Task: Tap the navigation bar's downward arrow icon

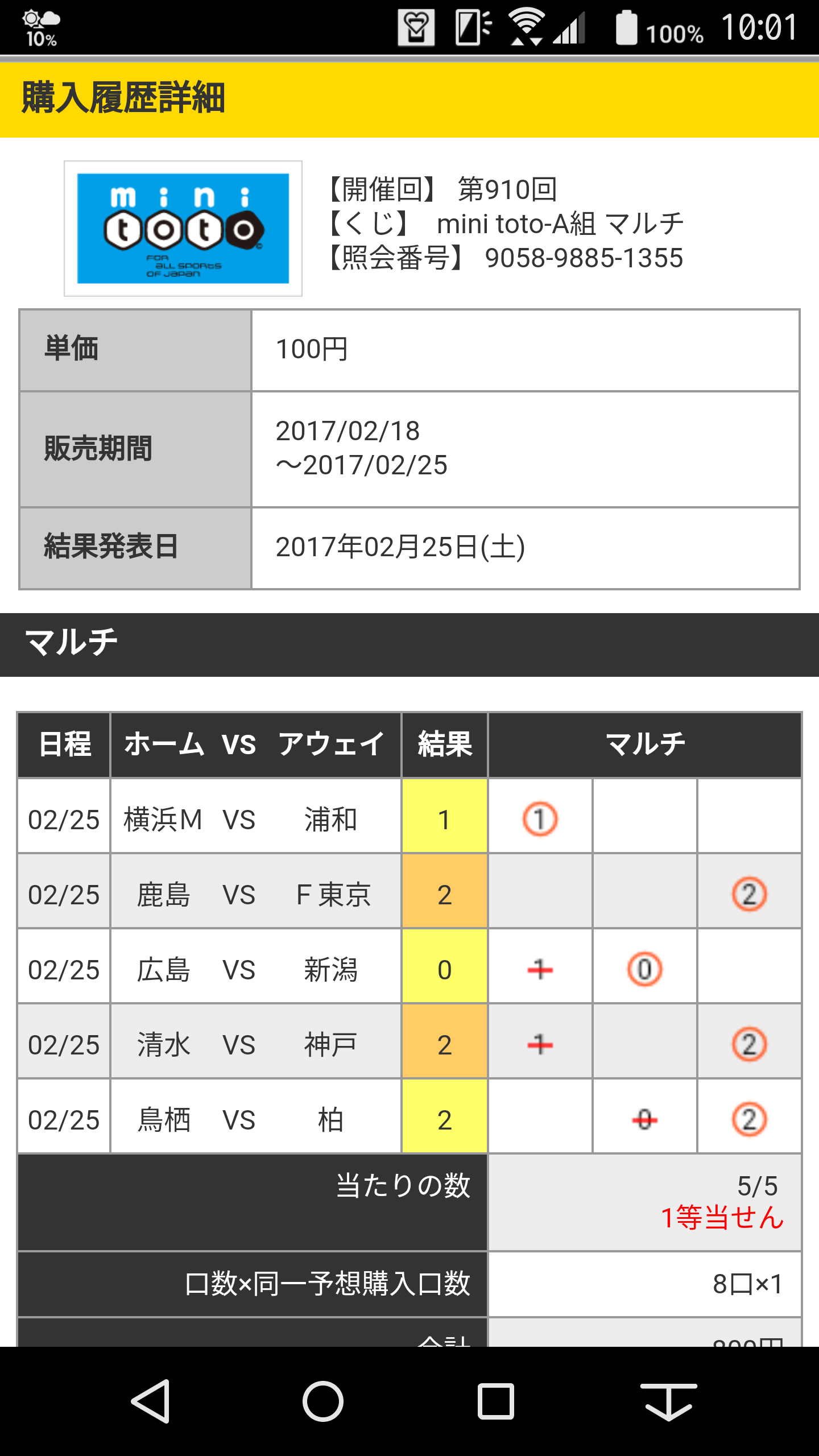Action: [x=668, y=1401]
